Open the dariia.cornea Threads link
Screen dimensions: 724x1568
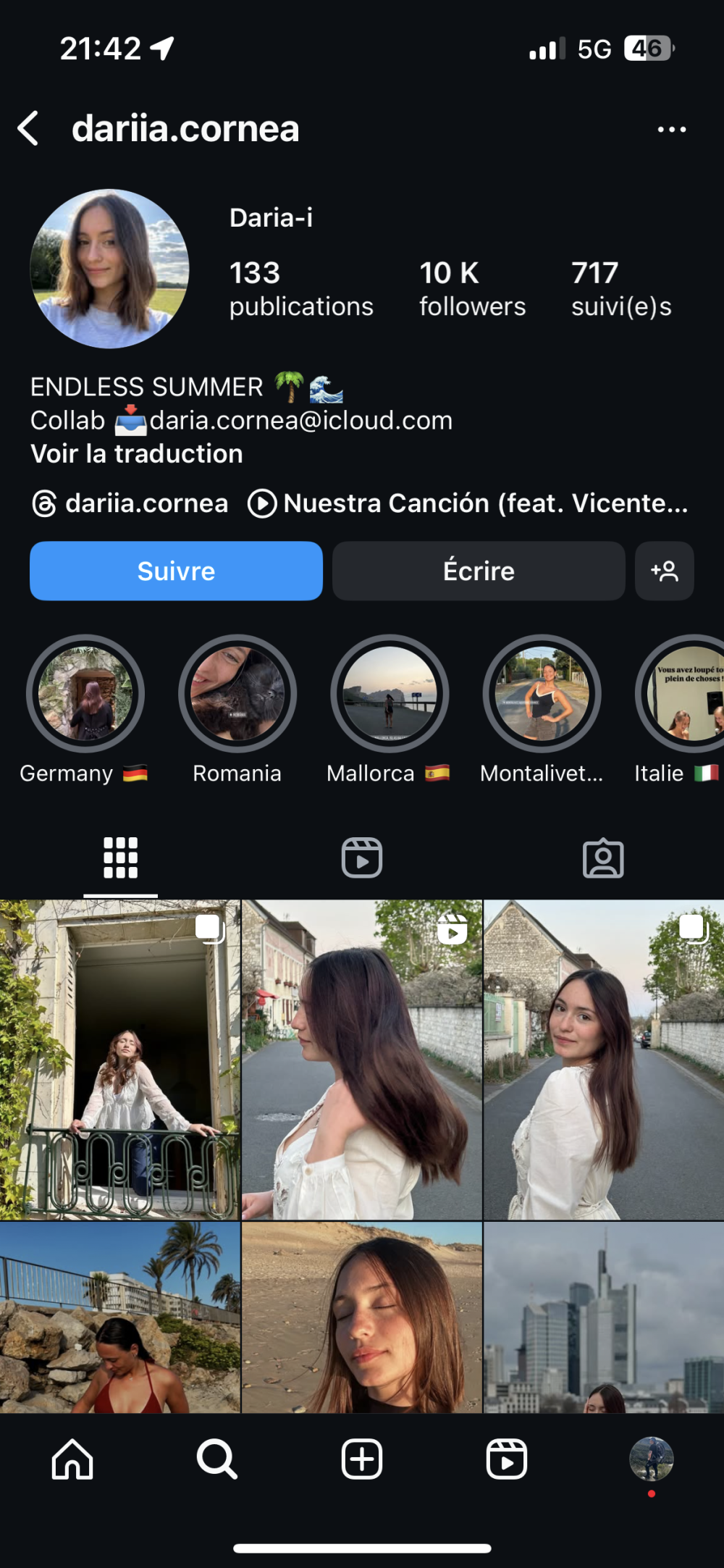pos(131,503)
